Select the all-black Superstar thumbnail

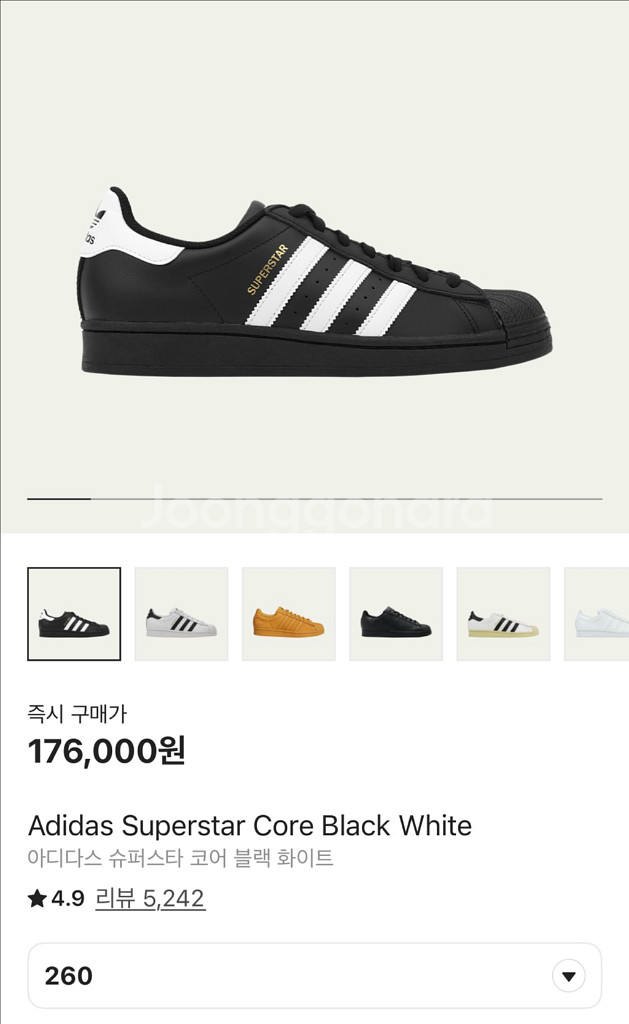tap(396, 614)
